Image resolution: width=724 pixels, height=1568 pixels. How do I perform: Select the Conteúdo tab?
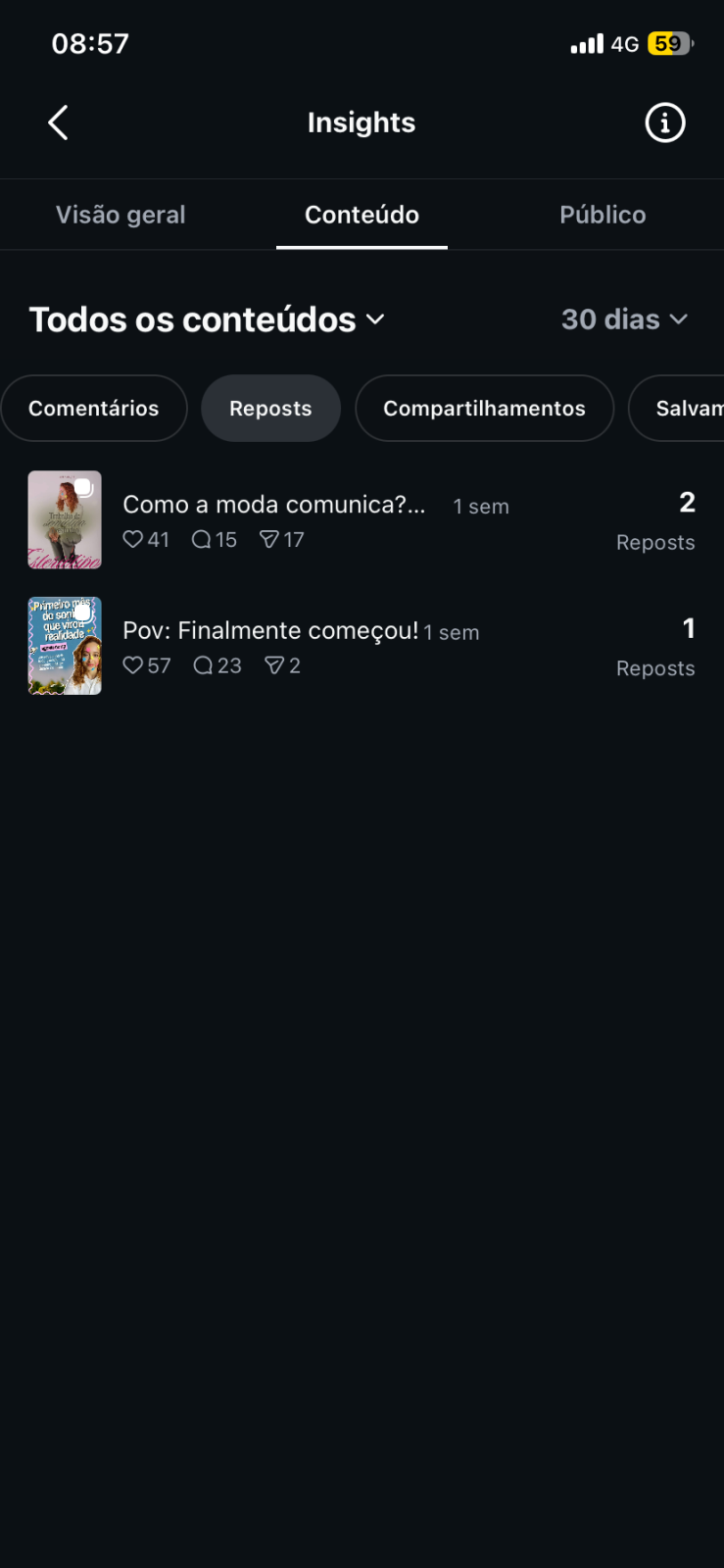[x=362, y=215]
